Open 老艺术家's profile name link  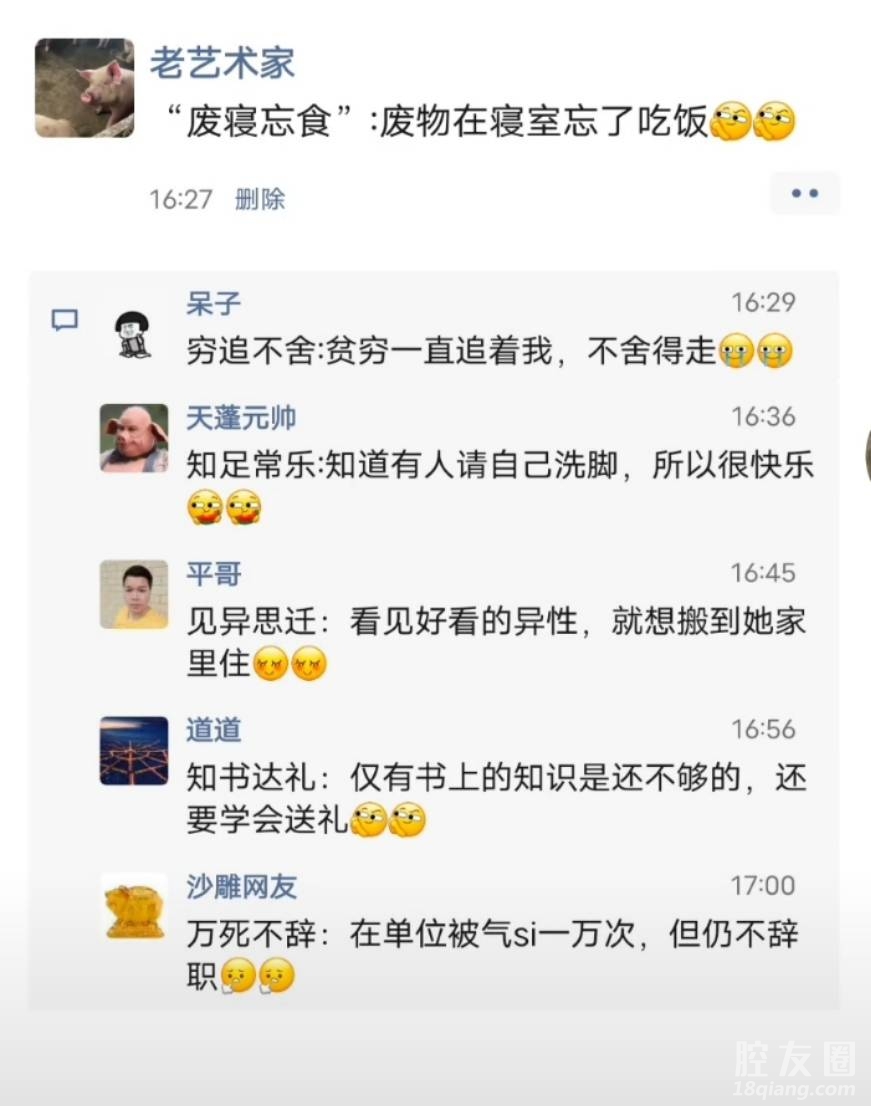coord(222,64)
